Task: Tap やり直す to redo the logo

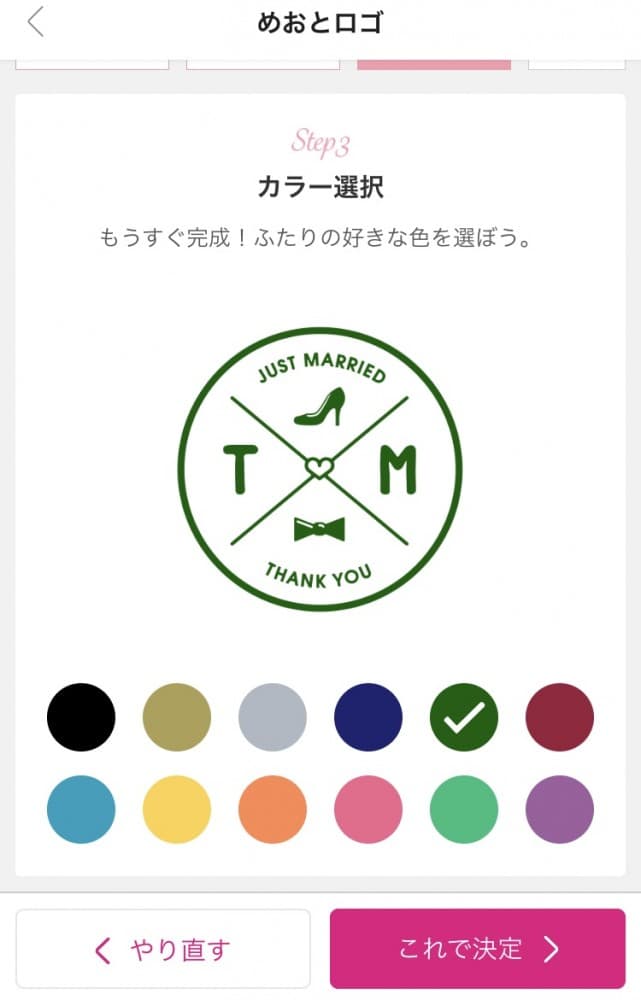Action: [163, 949]
